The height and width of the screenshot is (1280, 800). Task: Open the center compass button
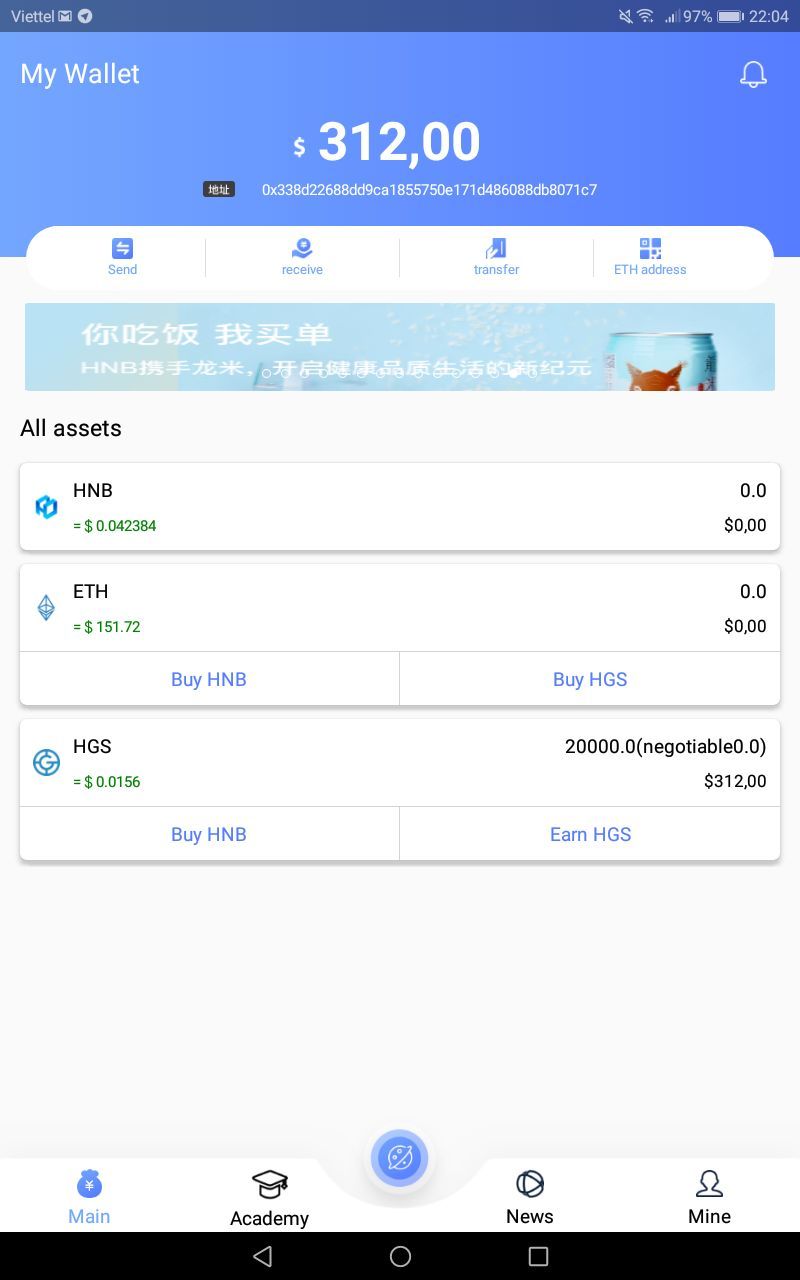(399, 1159)
